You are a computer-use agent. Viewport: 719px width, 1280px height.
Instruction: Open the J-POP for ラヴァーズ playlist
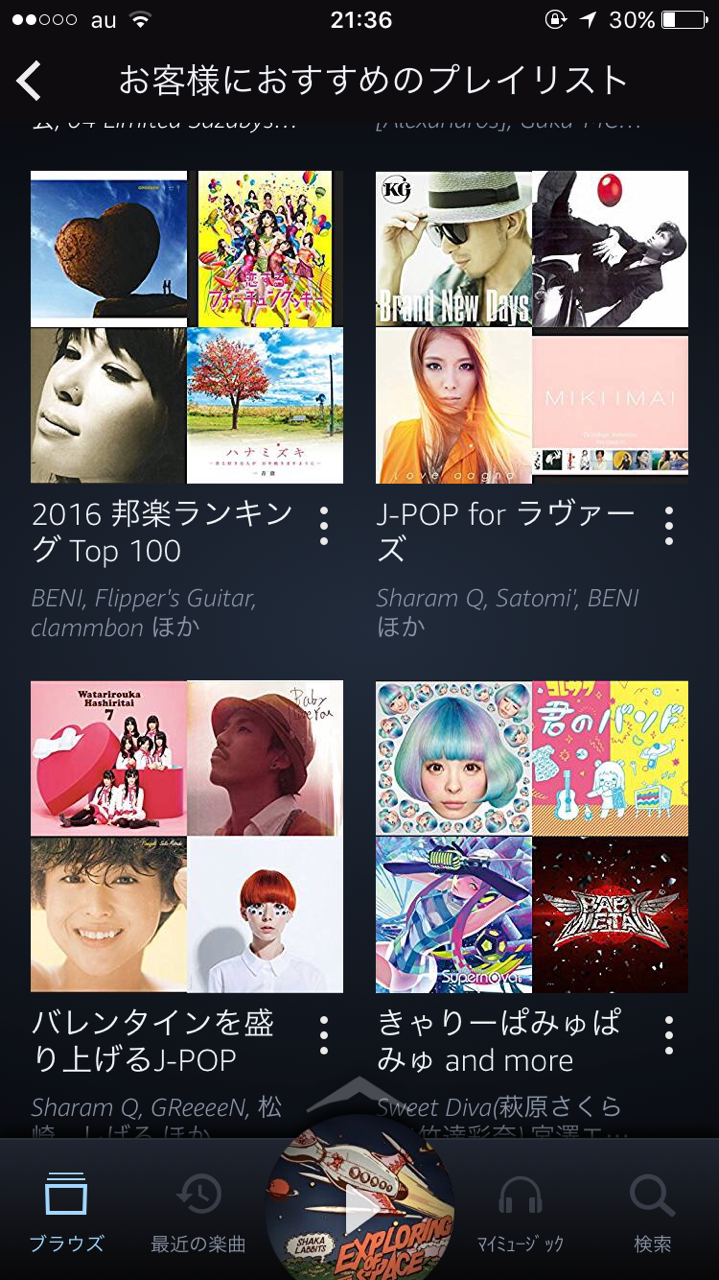pos(532,327)
